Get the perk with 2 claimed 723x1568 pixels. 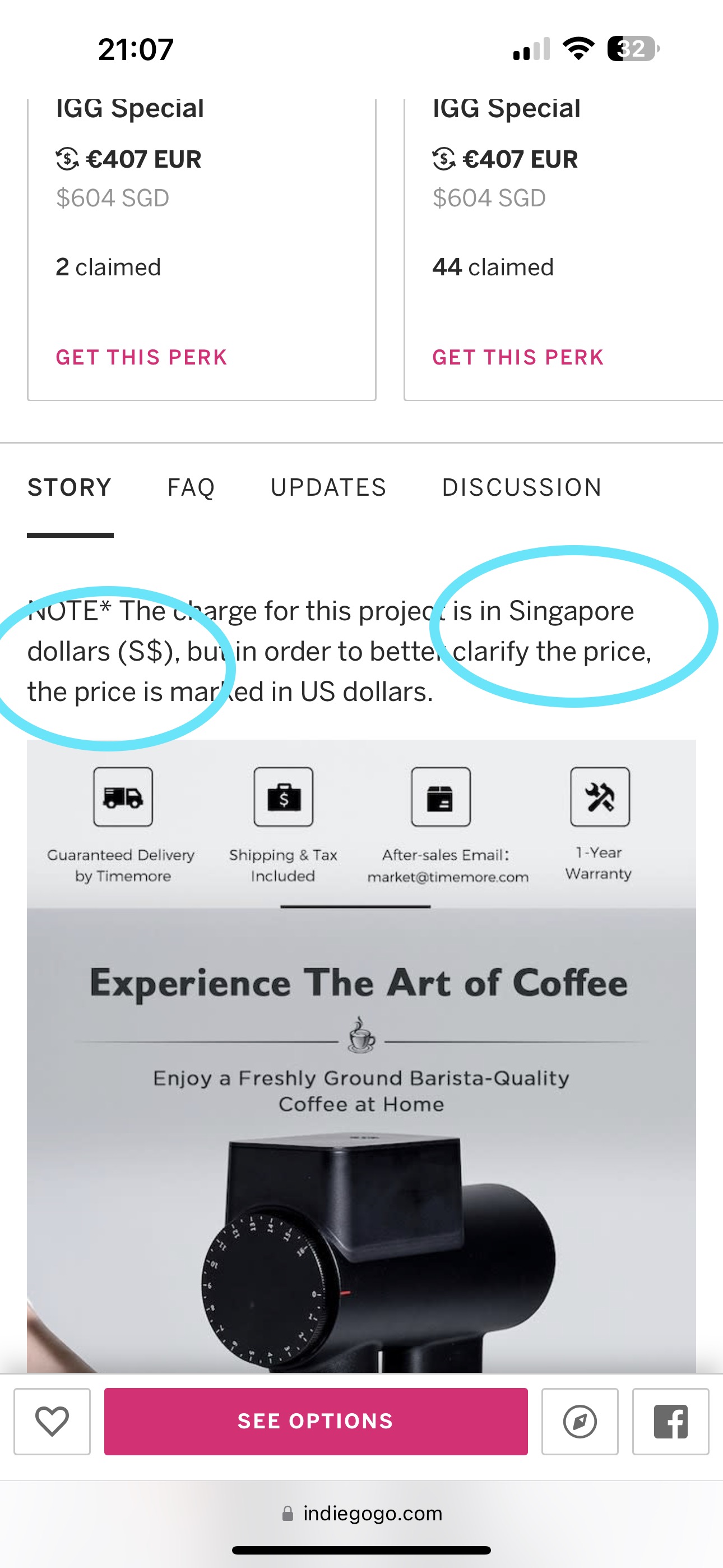click(x=141, y=357)
